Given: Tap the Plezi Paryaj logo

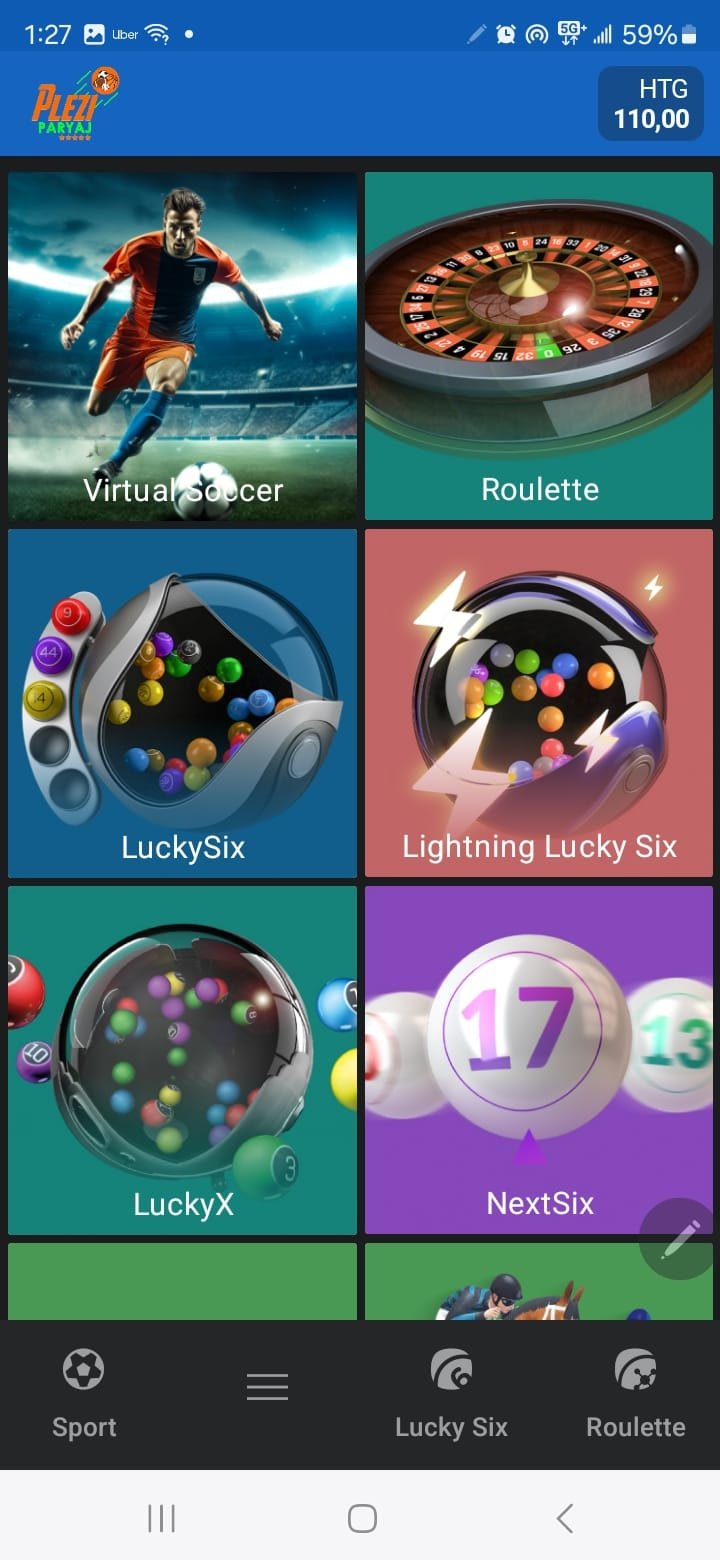Looking at the screenshot, I should (76, 104).
